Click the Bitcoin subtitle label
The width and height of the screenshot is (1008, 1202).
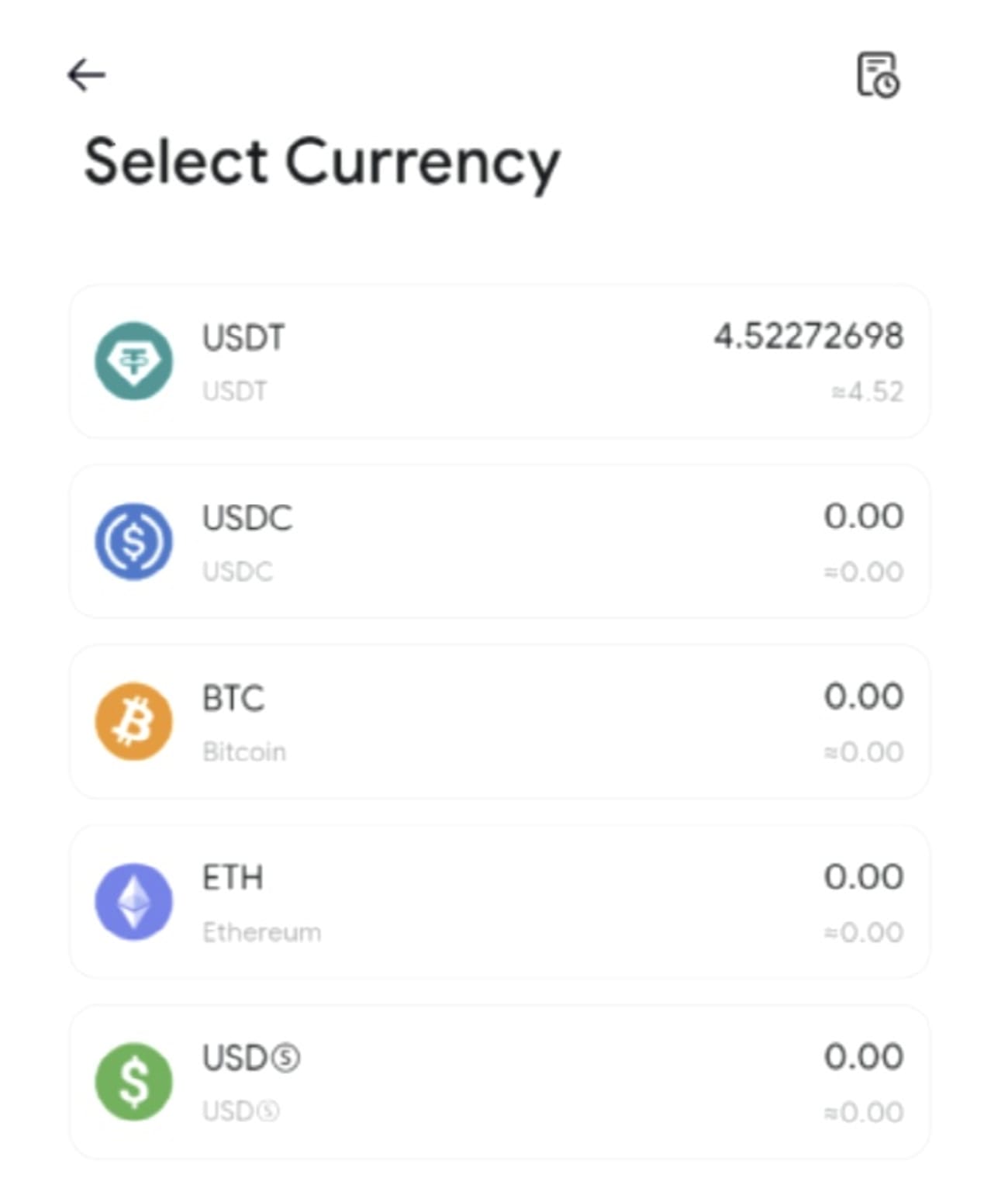point(243,751)
